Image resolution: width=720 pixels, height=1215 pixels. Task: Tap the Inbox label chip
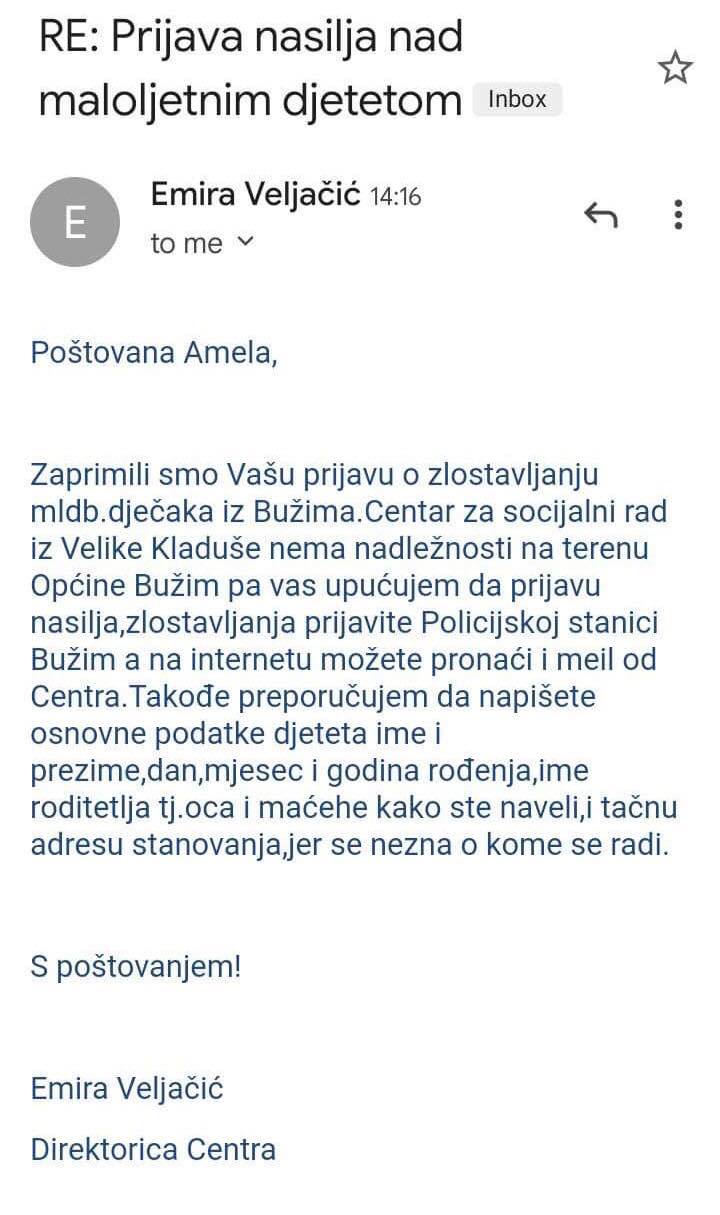[x=517, y=99]
